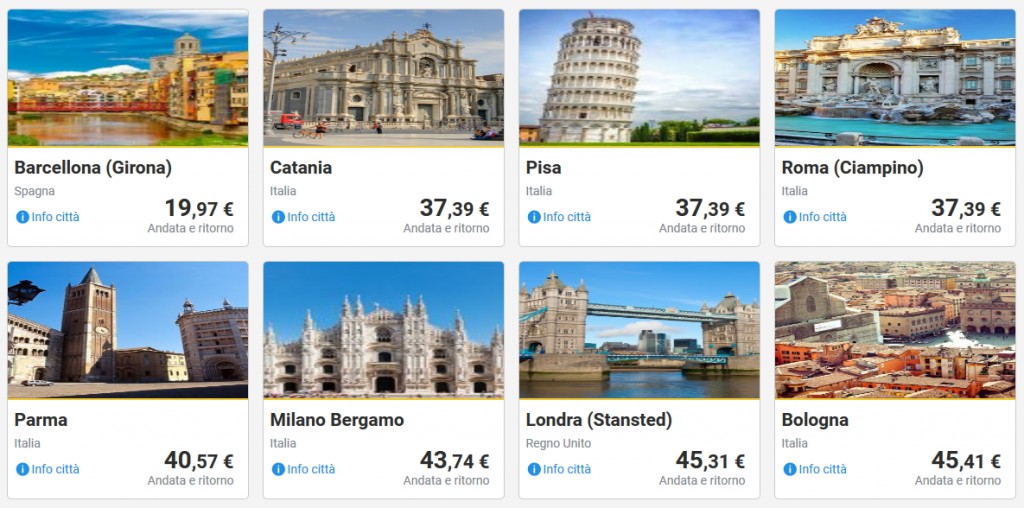Choose the Bologna flight card
Screen dimensions: 1024x508
click(x=895, y=331)
